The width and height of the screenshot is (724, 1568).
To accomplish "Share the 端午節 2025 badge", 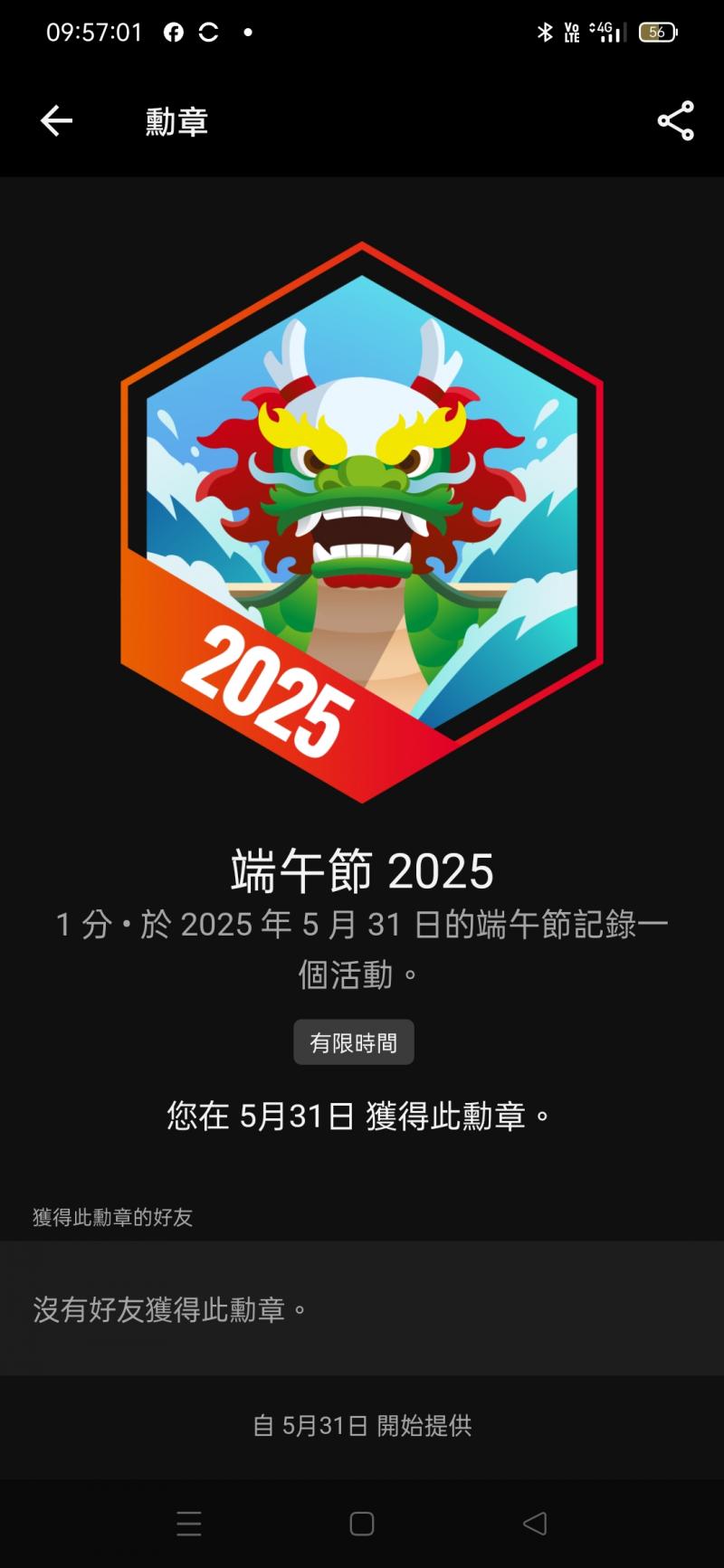I will 675,121.
